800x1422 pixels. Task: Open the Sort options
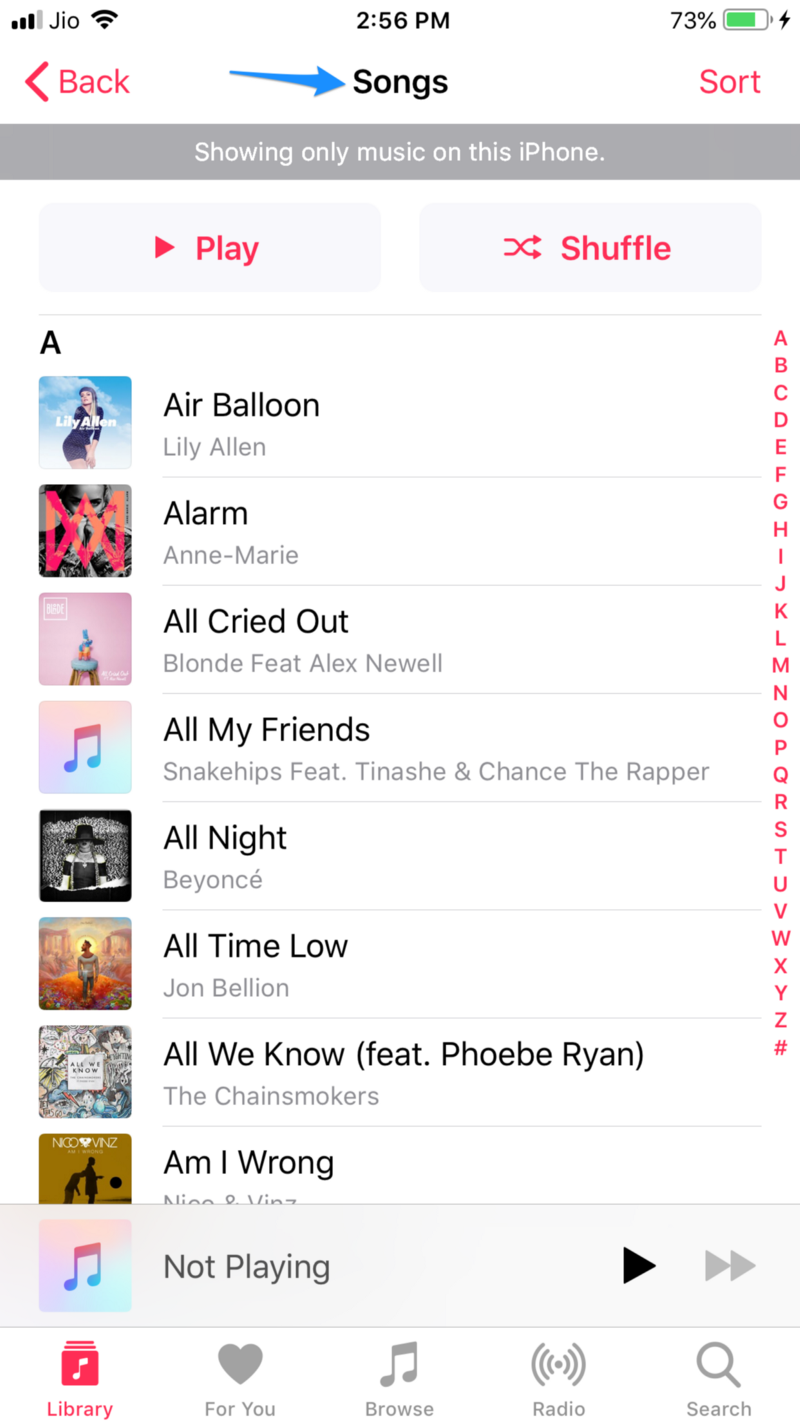point(729,82)
